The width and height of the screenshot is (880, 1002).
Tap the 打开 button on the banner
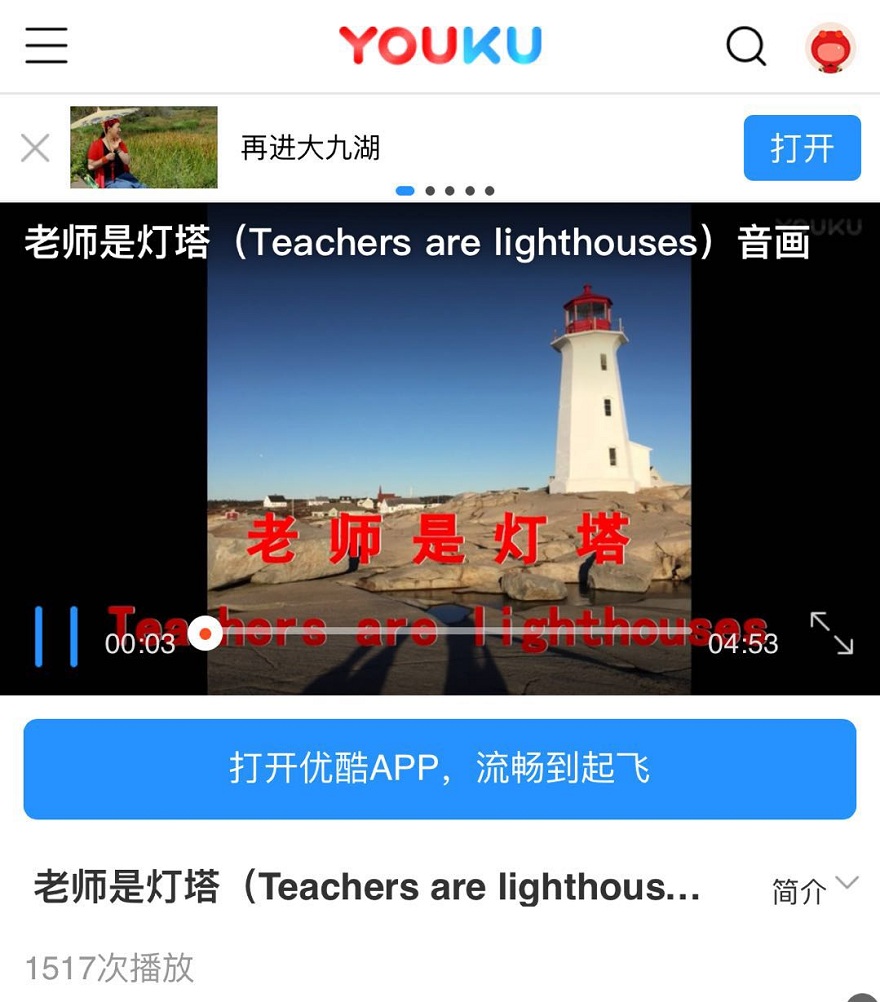coord(802,148)
